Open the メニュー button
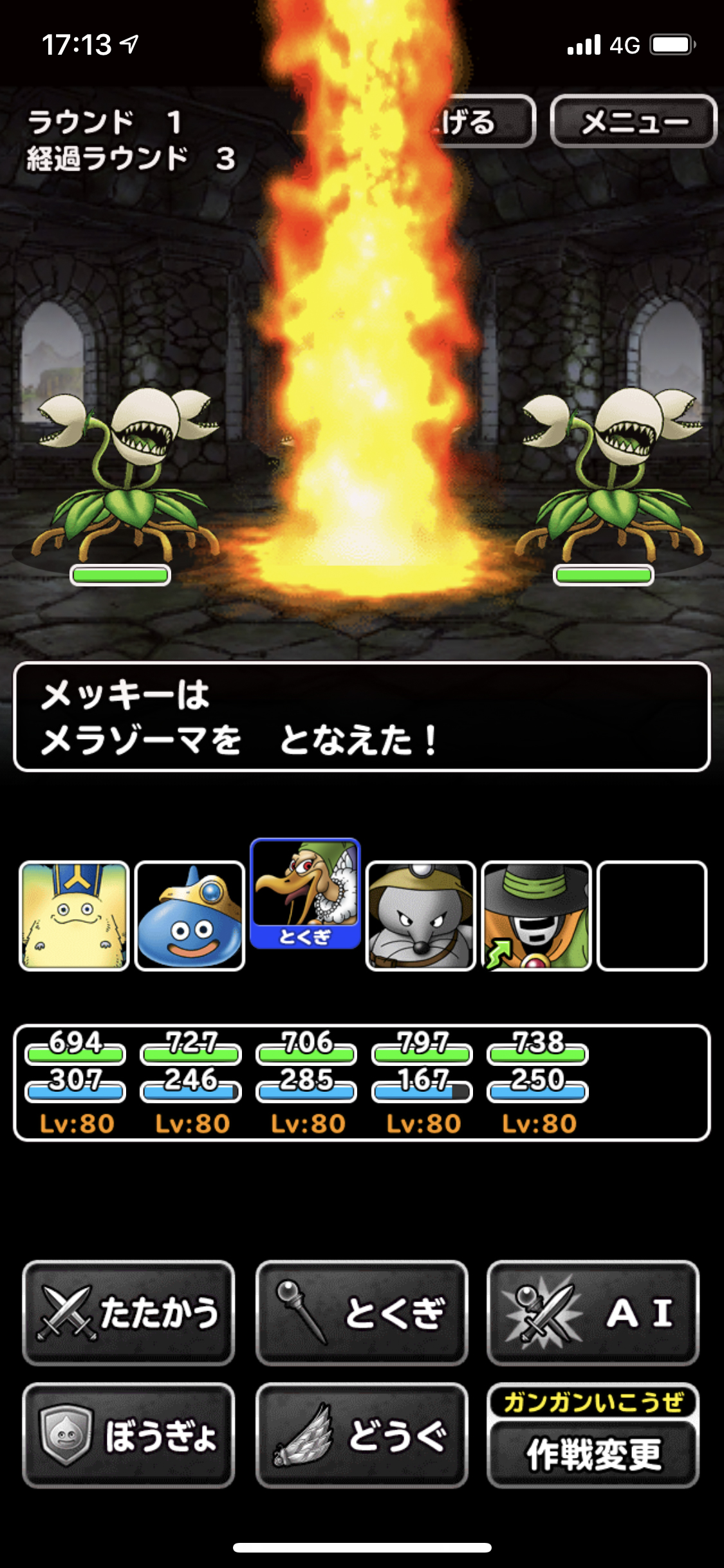 (x=633, y=122)
